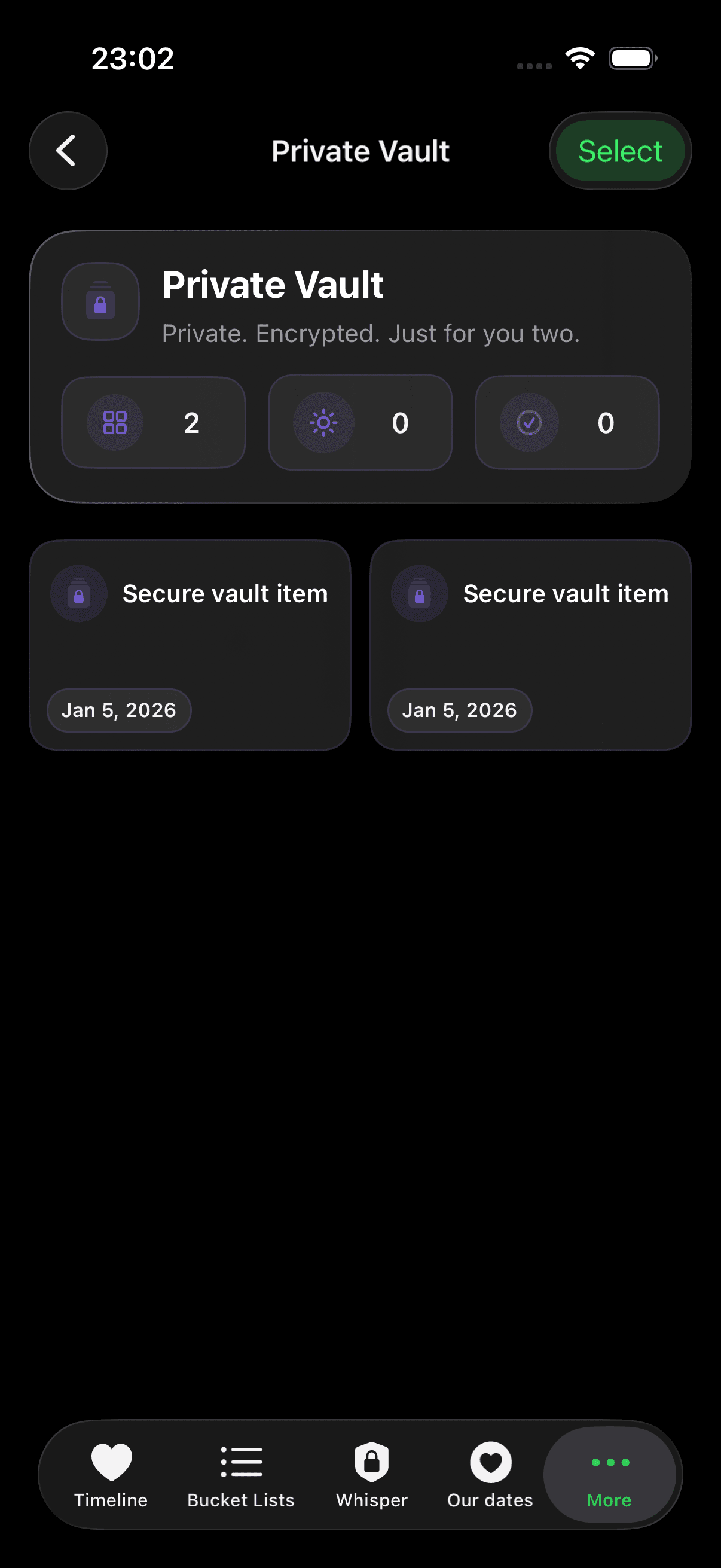The image size is (721, 1568).
Task: Tap the items counter pill showing 2
Action: tap(154, 422)
